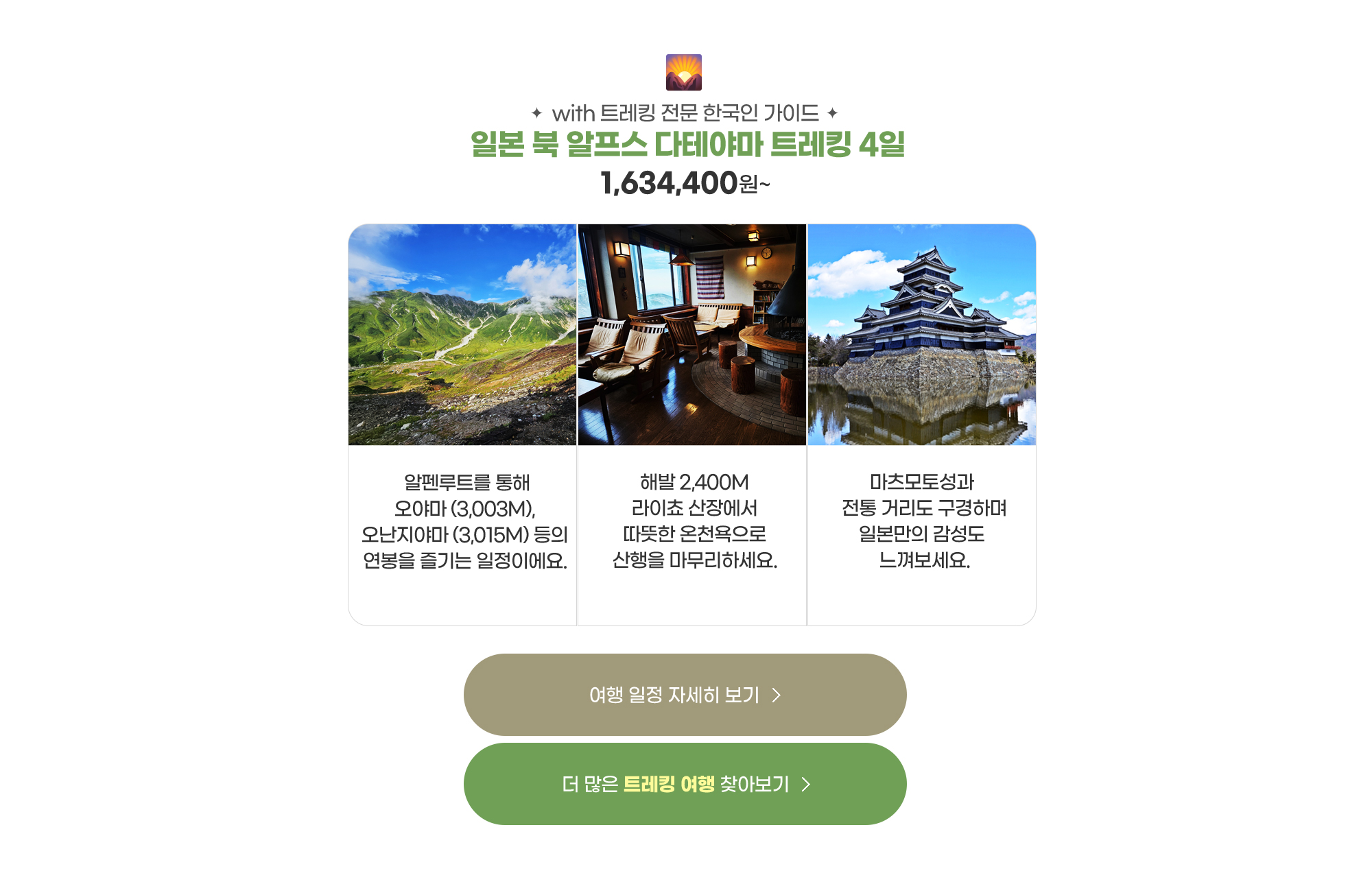Open the 여행 일정 자세히 보기 button
Image resolution: width=1372 pixels, height=882 pixels.
tap(685, 695)
